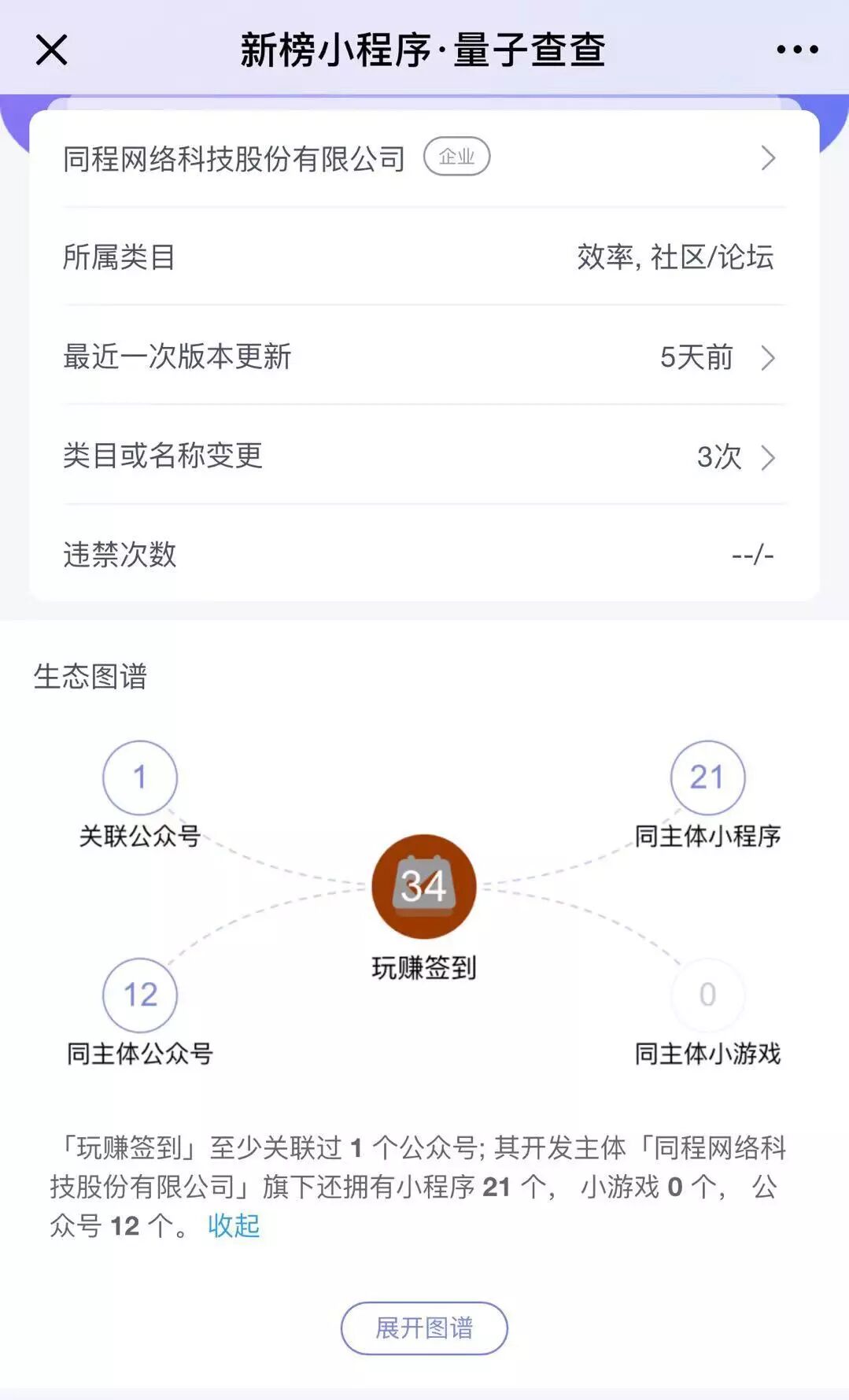Open the three-dot overflow menu

click(x=796, y=50)
